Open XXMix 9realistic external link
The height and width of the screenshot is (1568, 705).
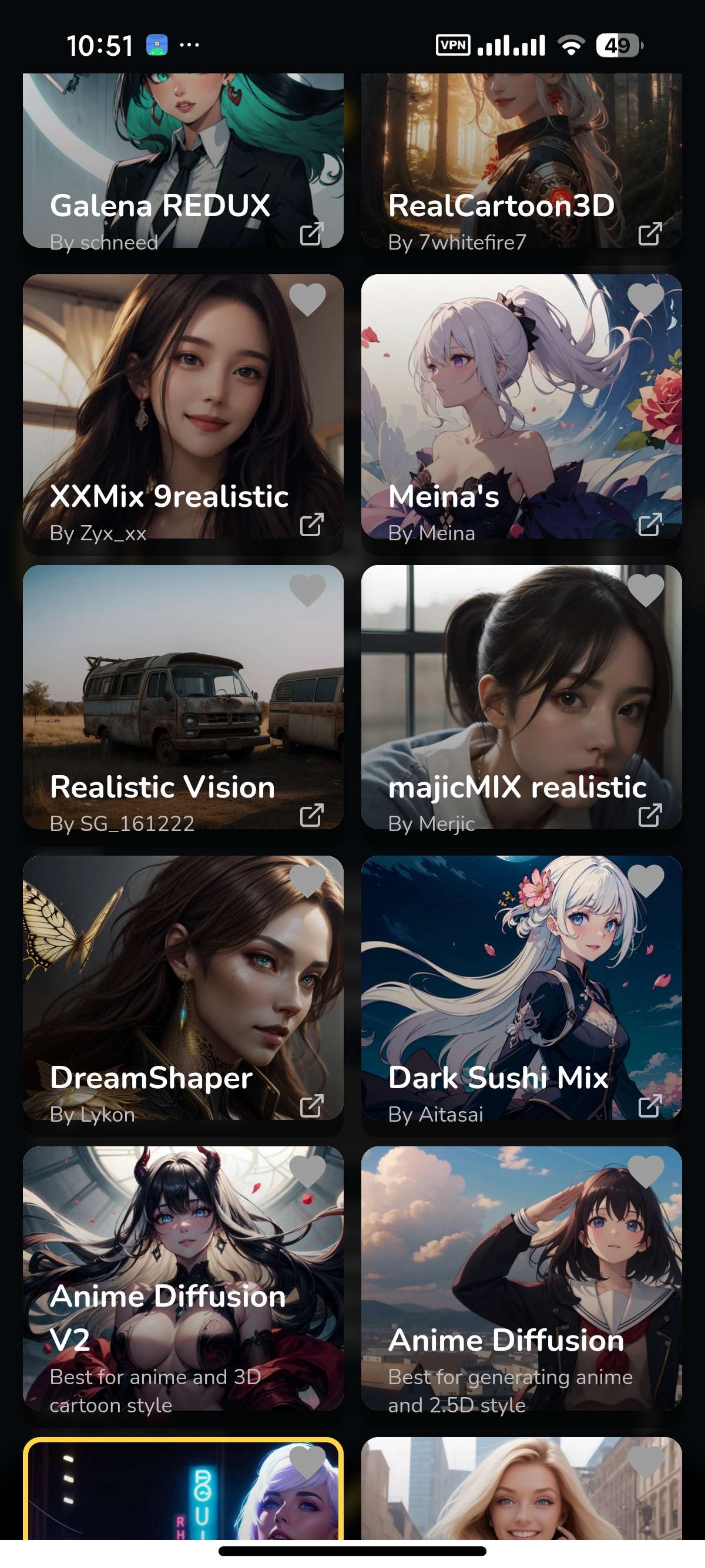(x=311, y=524)
